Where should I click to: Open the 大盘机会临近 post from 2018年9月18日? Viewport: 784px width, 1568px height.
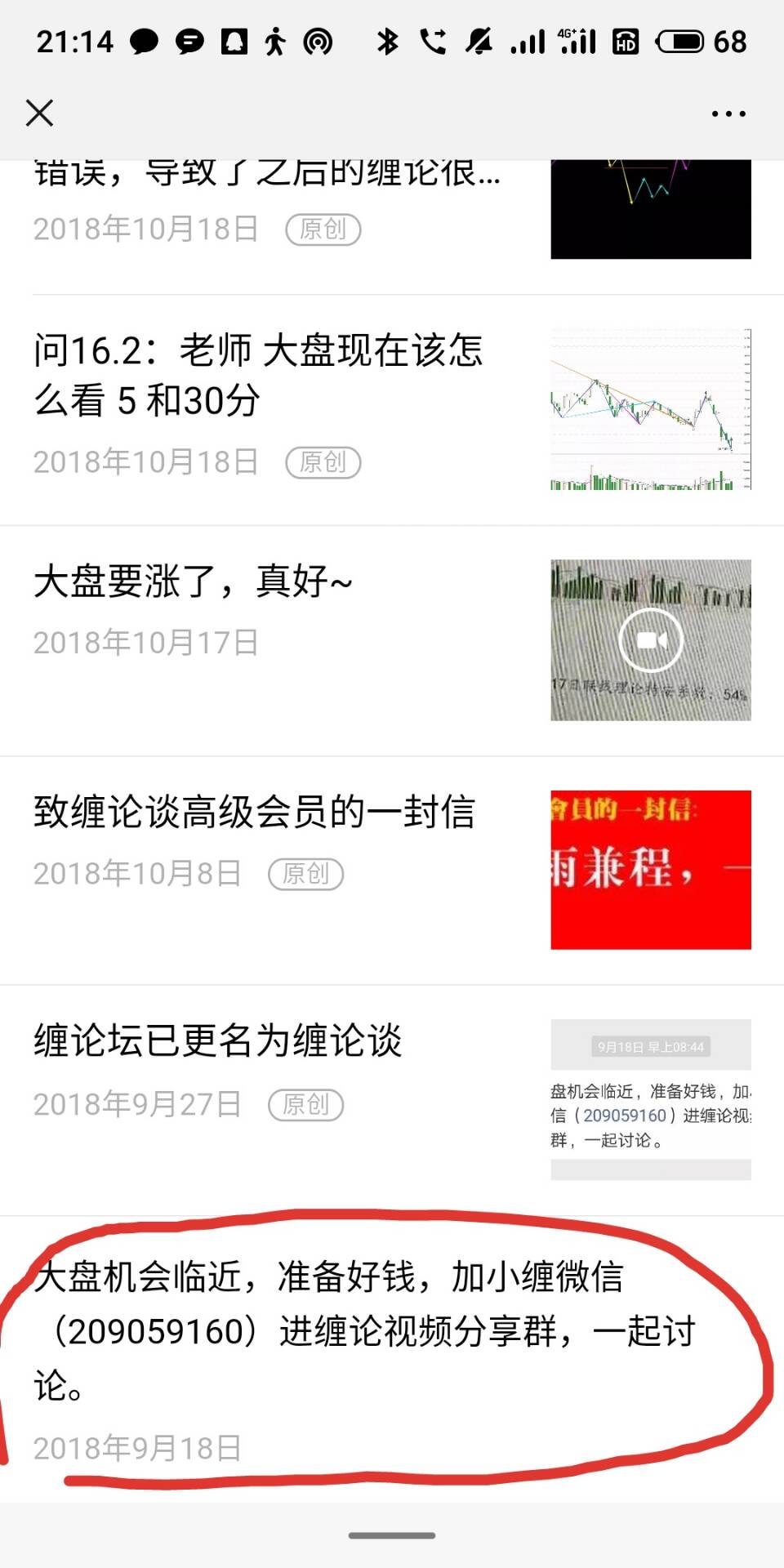coord(363,1330)
